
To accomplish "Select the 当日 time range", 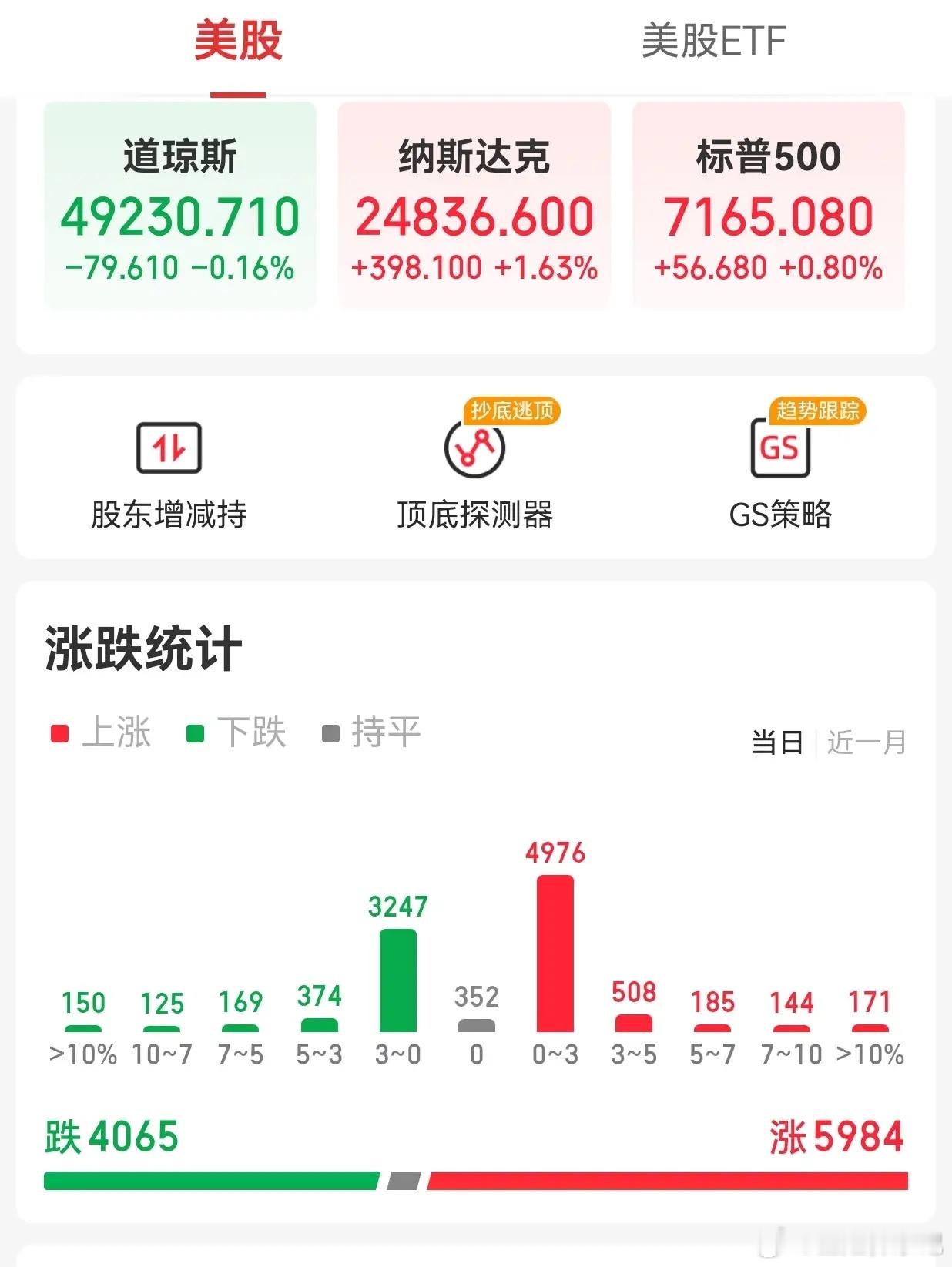I will 779,742.
